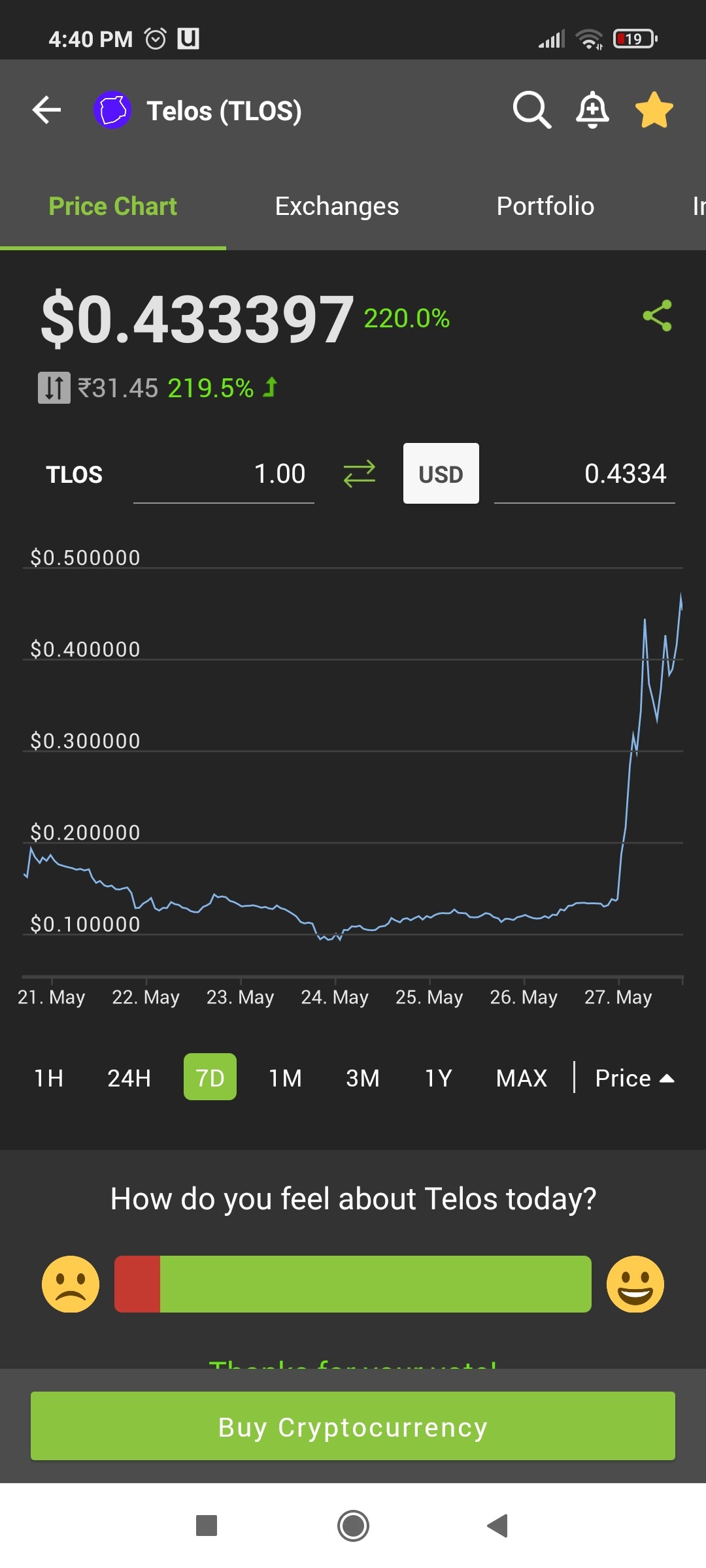Share the Telos price chart

tap(658, 316)
